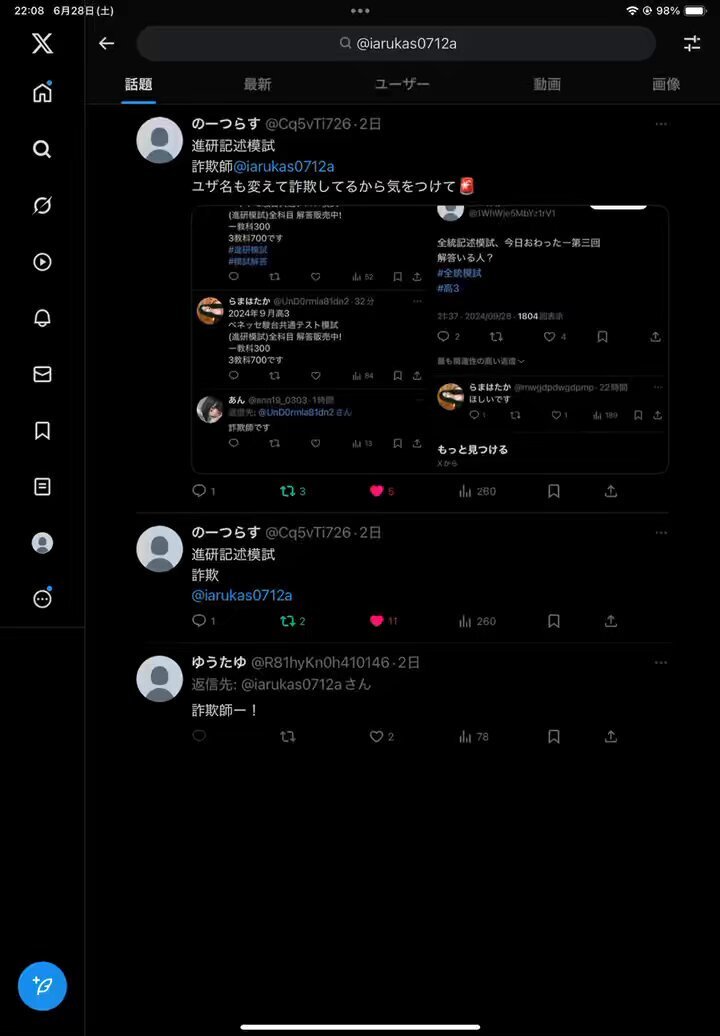Open the @iarukas0712a mention in the 詐欺 post
The image size is (720, 1036).
(242, 595)
